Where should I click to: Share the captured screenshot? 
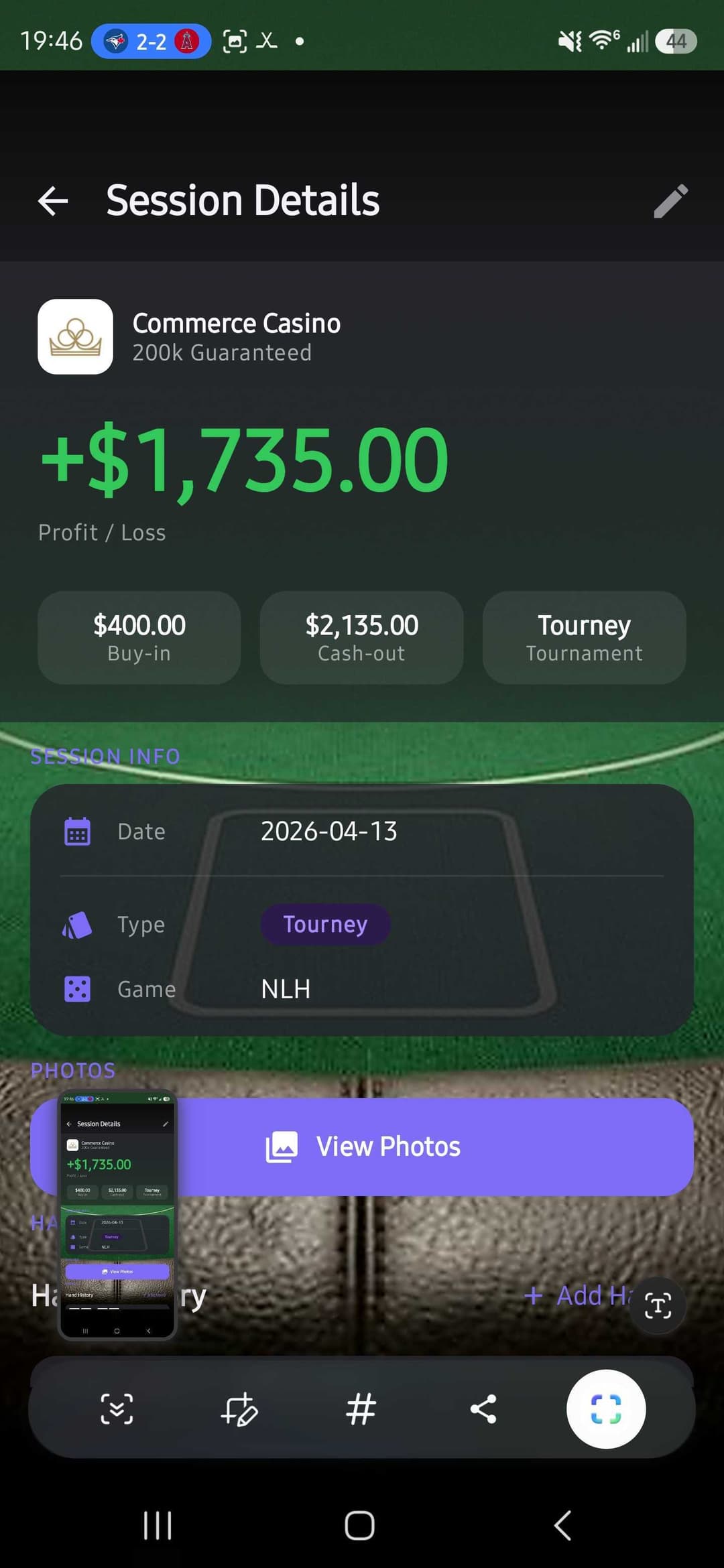click(x=483, y=1409)
